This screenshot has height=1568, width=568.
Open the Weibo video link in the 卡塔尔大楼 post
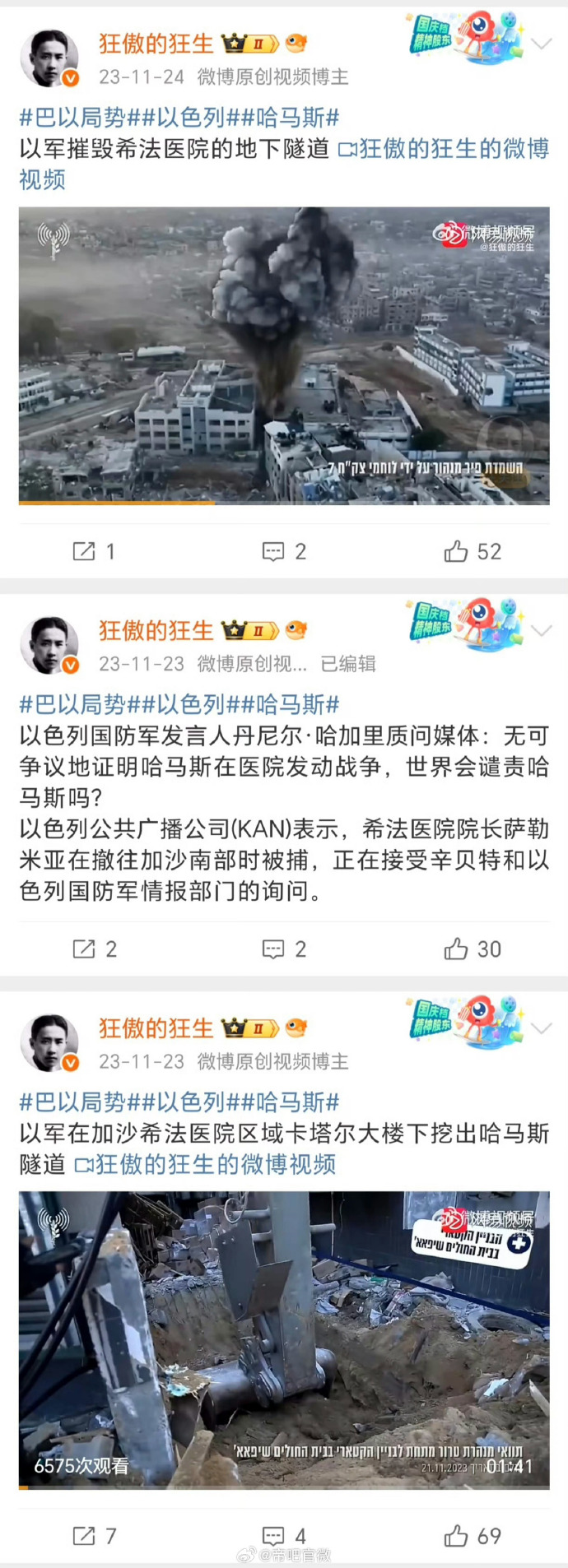click(206, 1165)
